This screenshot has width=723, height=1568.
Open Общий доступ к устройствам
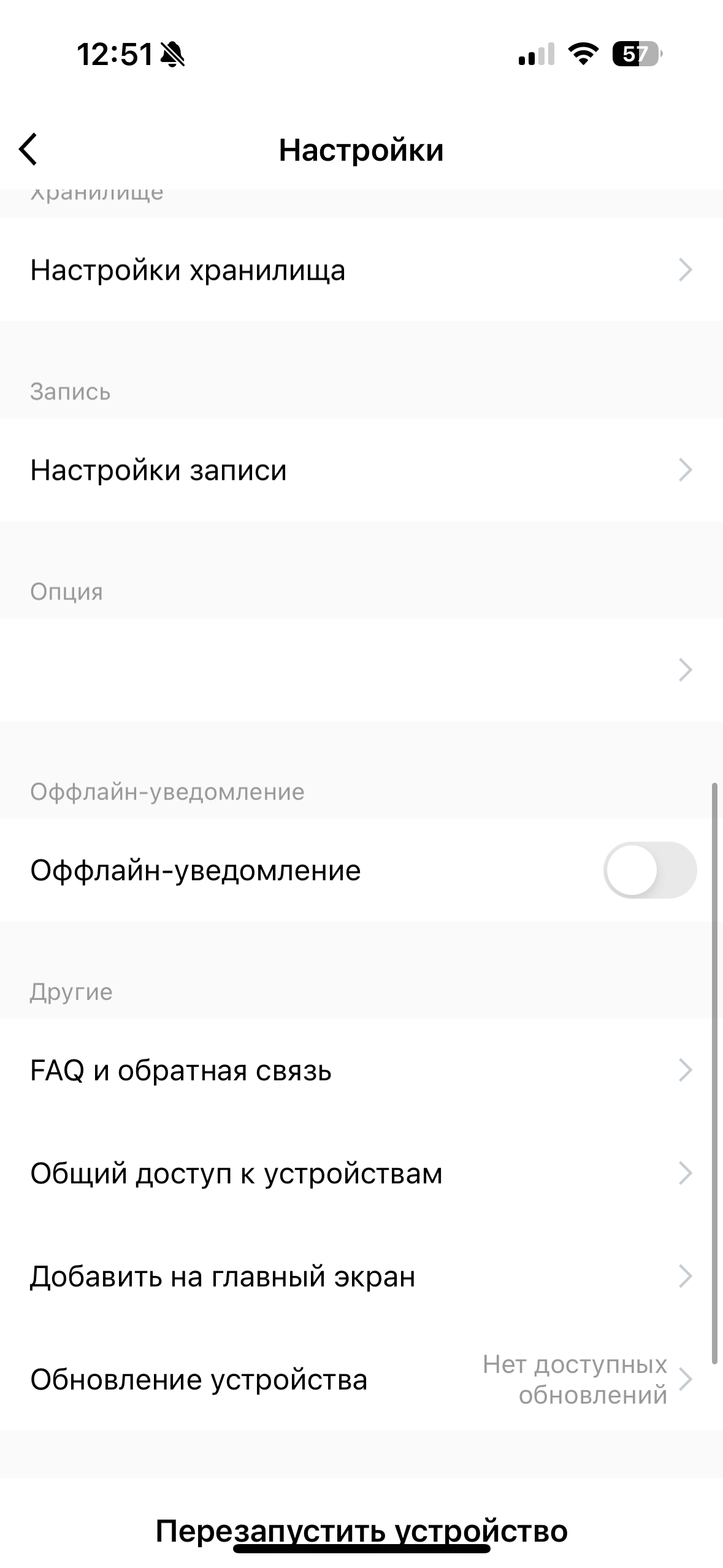click(x=361, y=1174)
